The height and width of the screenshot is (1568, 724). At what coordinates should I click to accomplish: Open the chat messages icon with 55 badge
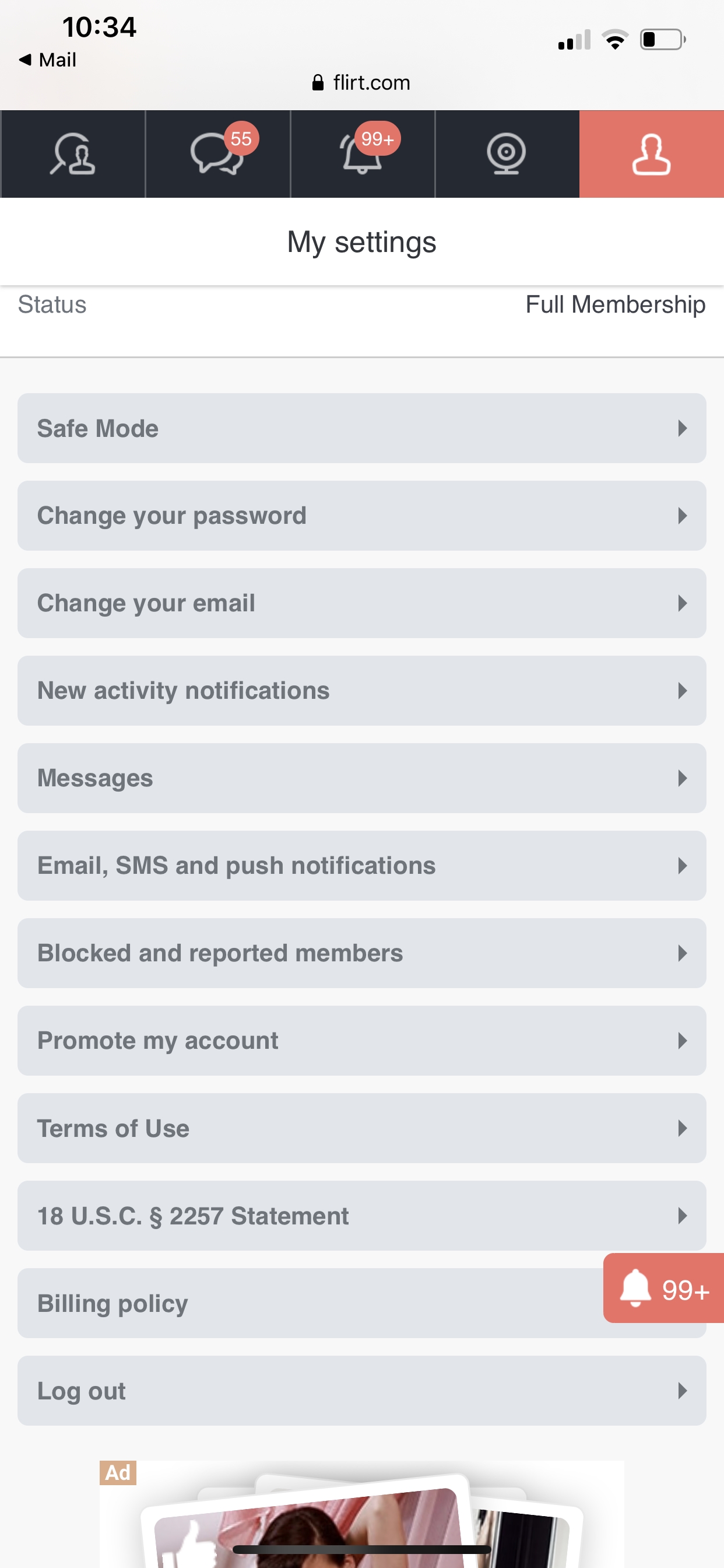click(x=218, y=154)
